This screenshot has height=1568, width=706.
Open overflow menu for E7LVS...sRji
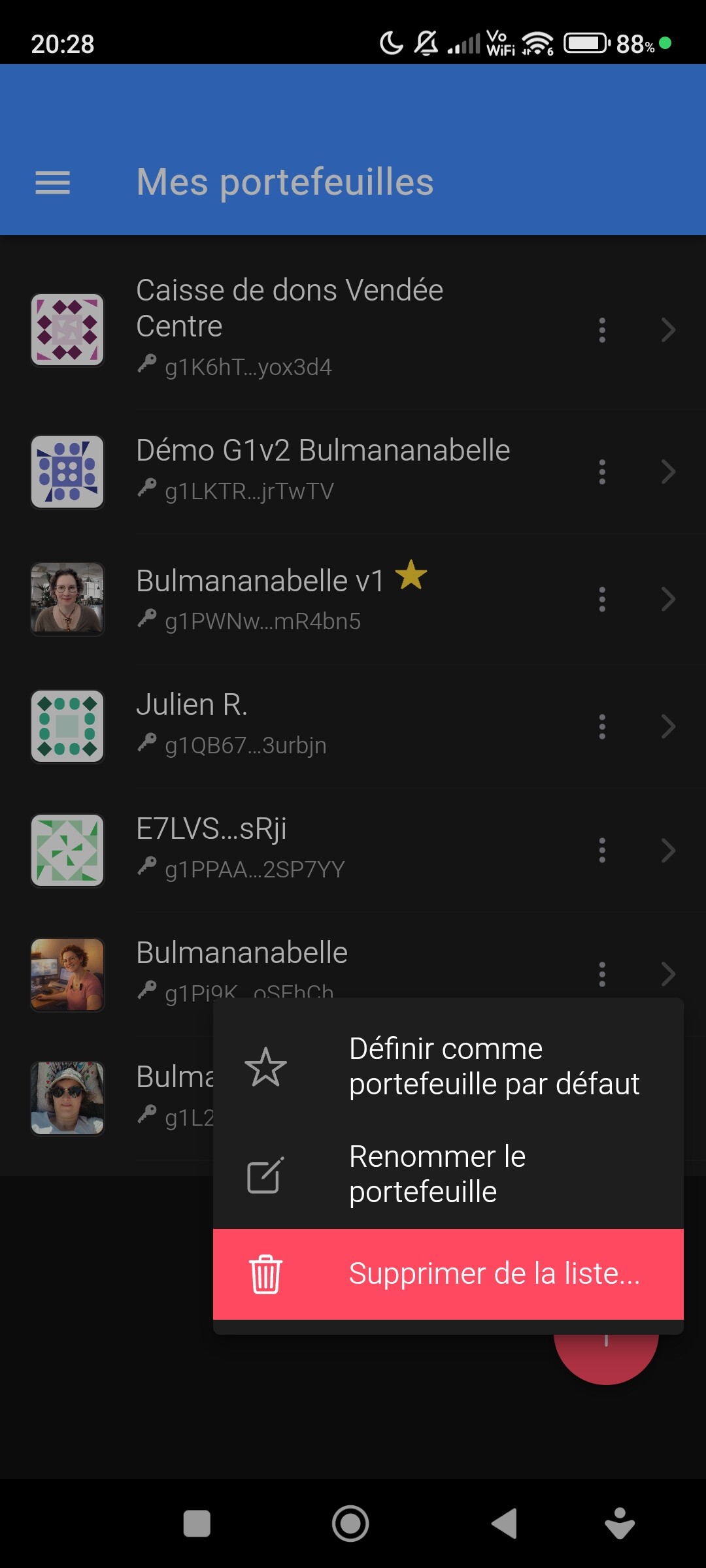pos(602,851)
